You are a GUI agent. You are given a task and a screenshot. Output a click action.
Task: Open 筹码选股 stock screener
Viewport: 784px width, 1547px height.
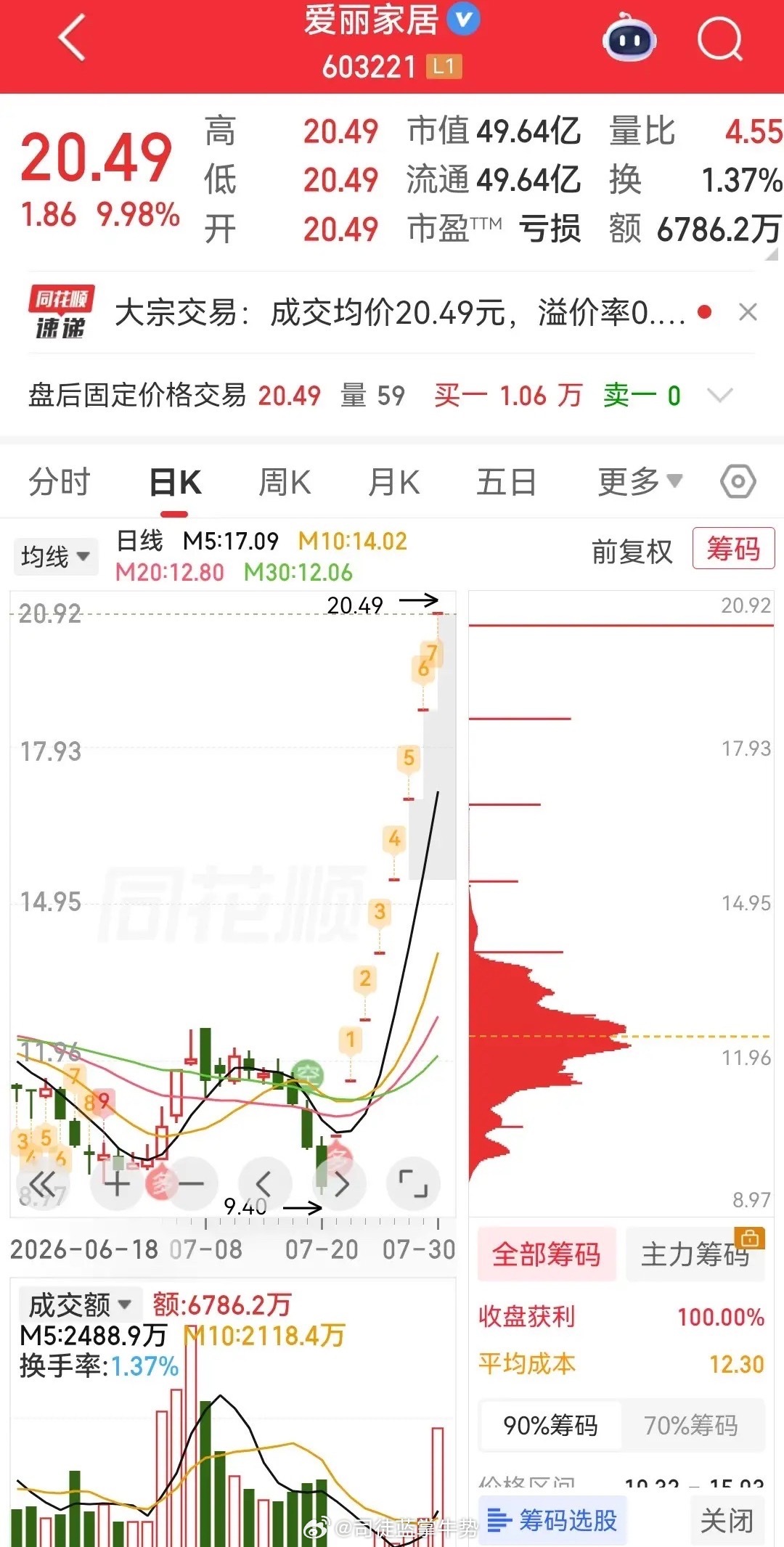(552, 1519)
